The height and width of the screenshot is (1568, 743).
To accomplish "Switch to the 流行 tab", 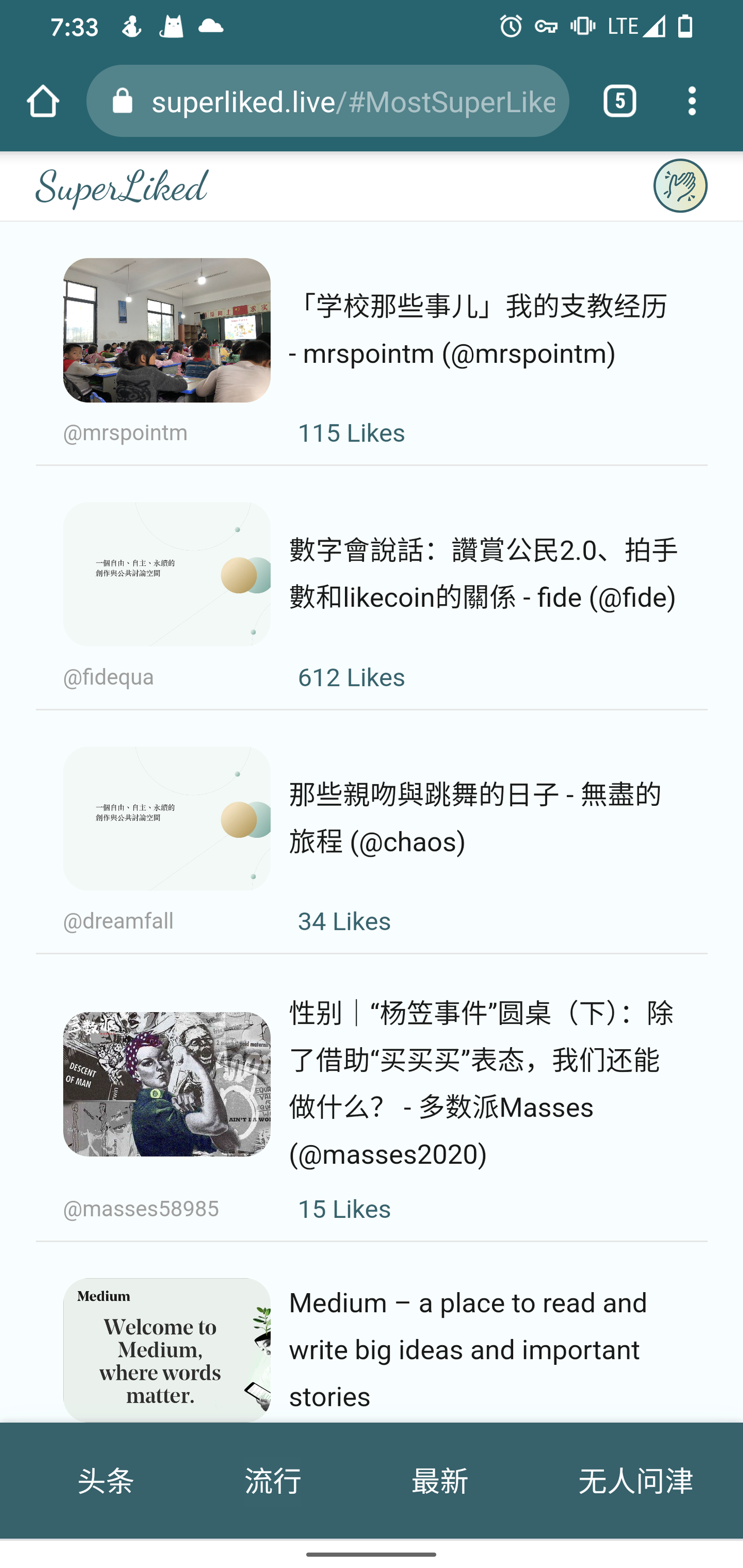I will (273, 1480).
